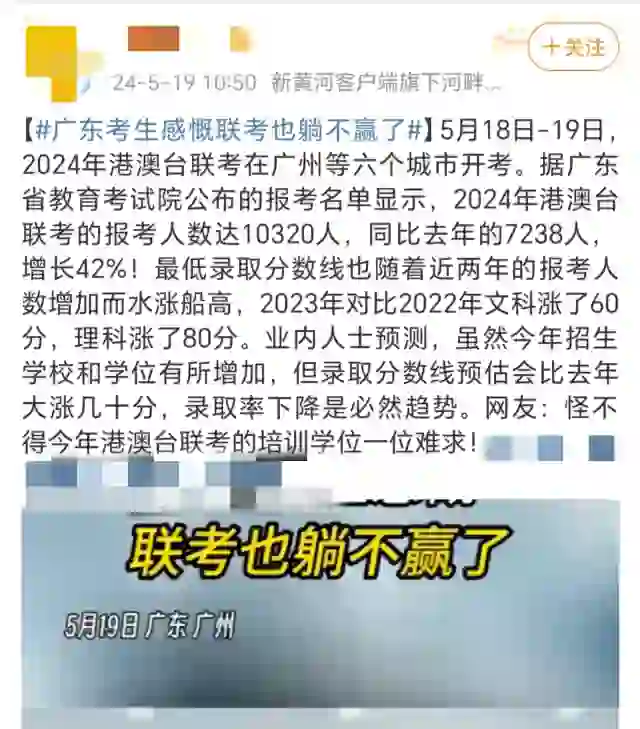The width and height of the screenshot is (640, 729).
Task: Follow this poster with the +关注 button
Action: pyautogui.click(x=573, y=47)
